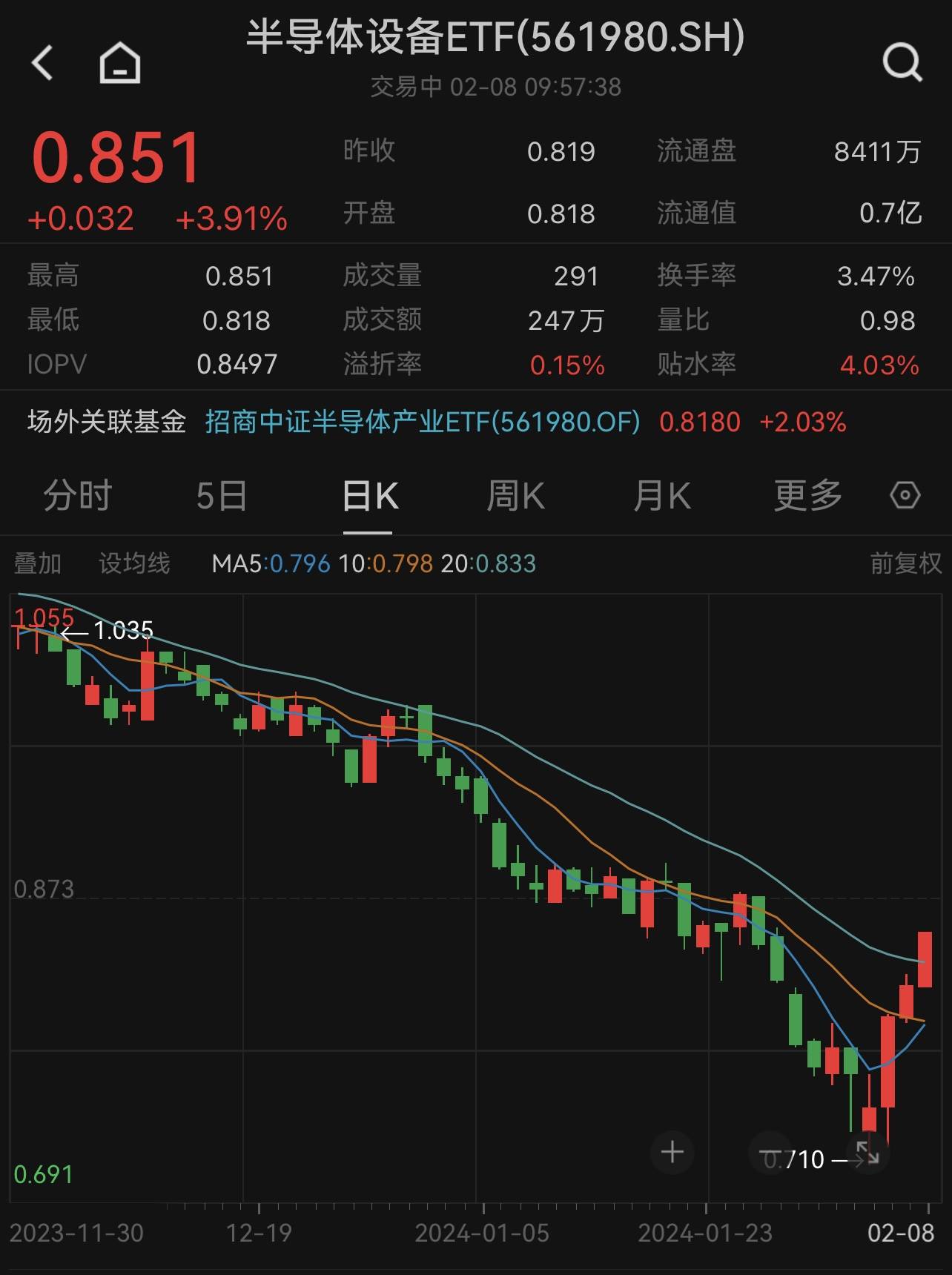
Task: Toggle the MA5 moving average display
Action: tap(271, 563)
